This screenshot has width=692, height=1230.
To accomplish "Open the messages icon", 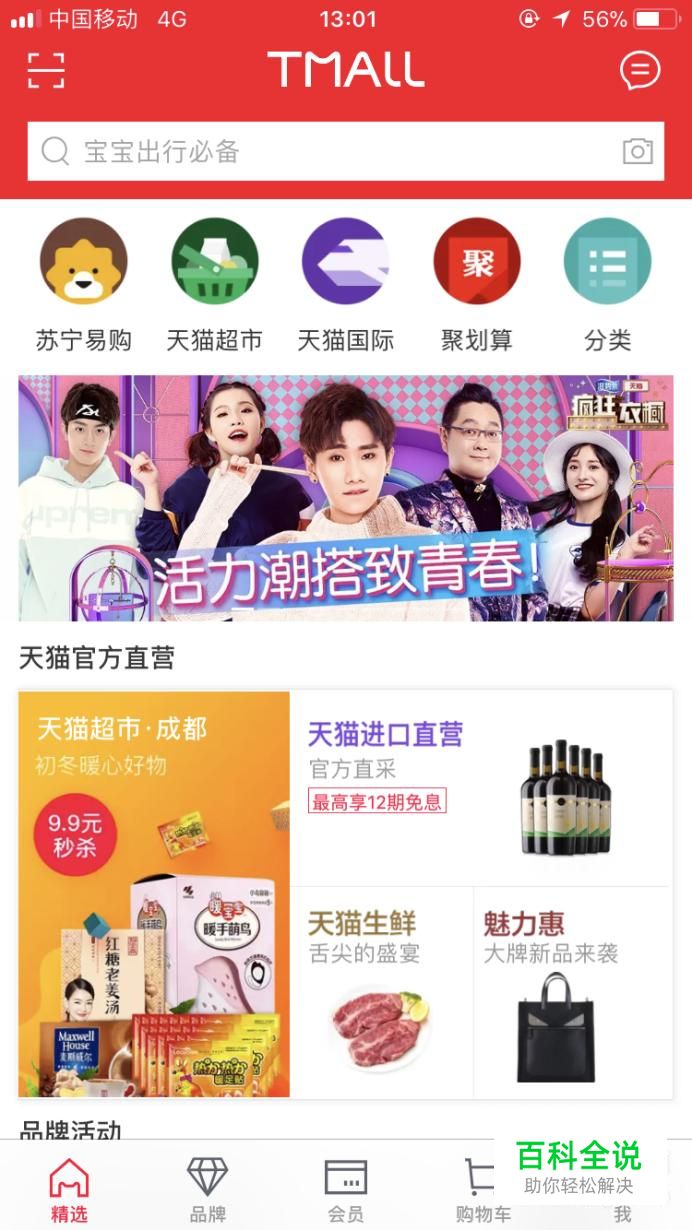I will [x=640, y=70].
